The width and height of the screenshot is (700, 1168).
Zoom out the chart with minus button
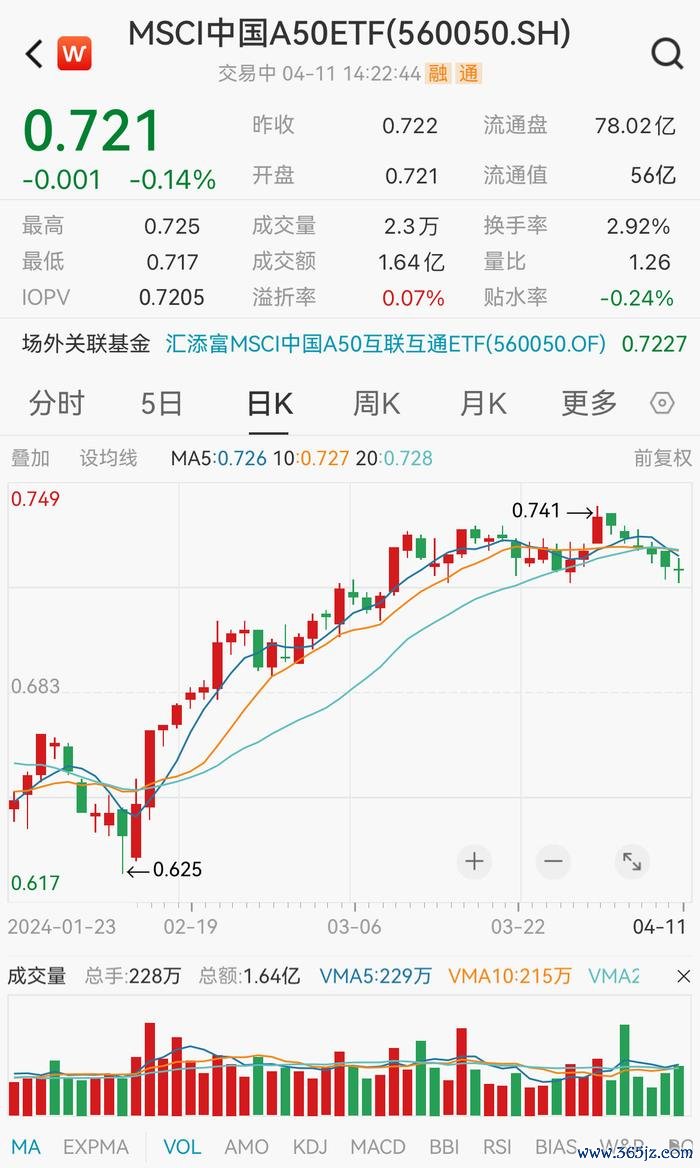pos(553,862)
